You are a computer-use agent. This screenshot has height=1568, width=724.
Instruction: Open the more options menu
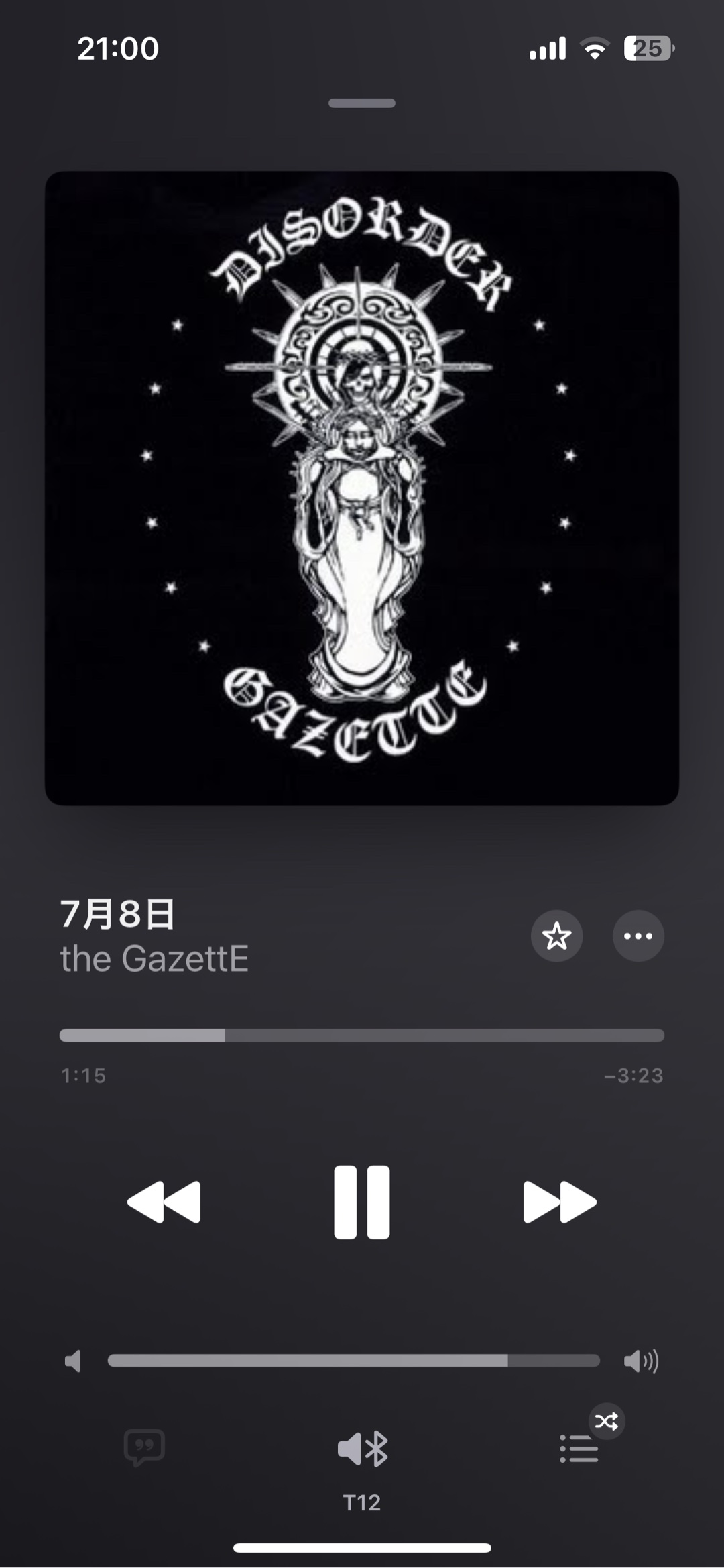click(638, 936)
